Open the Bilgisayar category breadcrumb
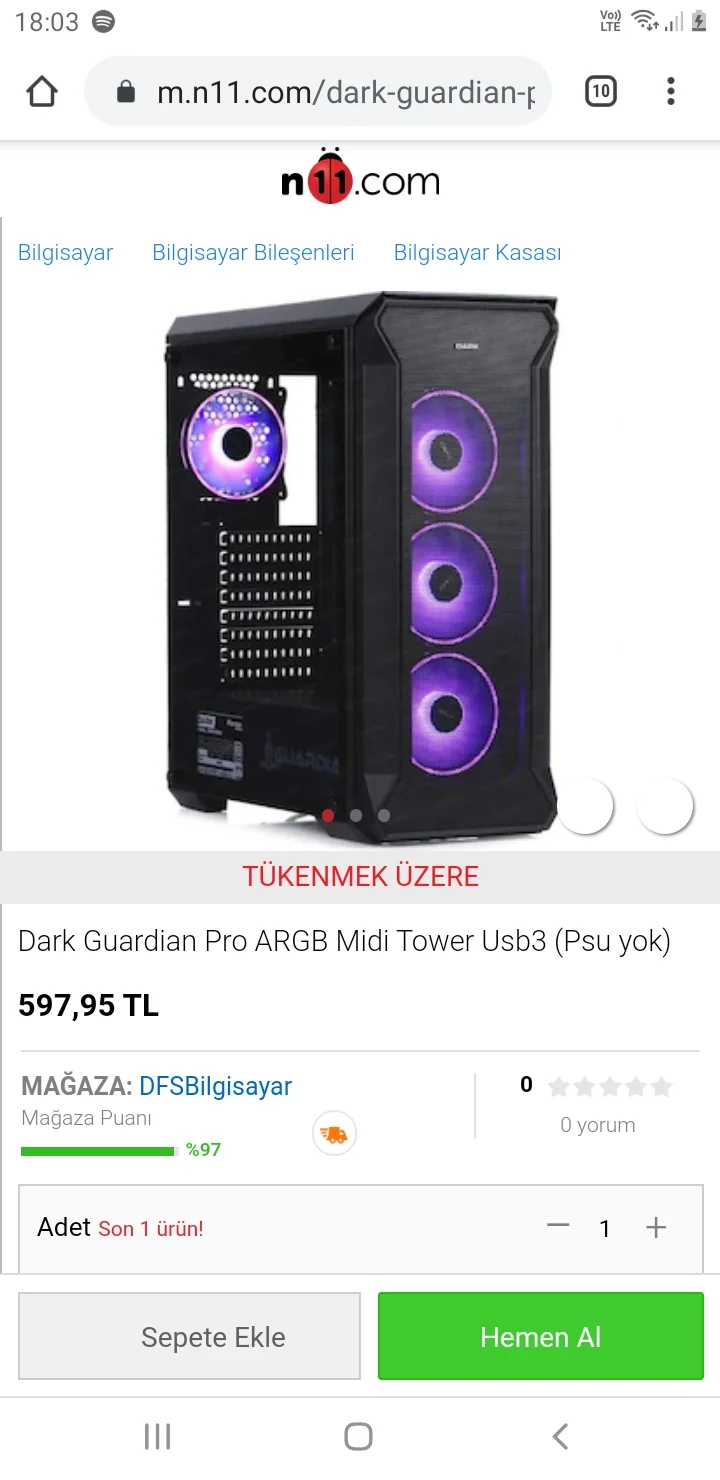The image size is (720, 1480). point(66,253)
